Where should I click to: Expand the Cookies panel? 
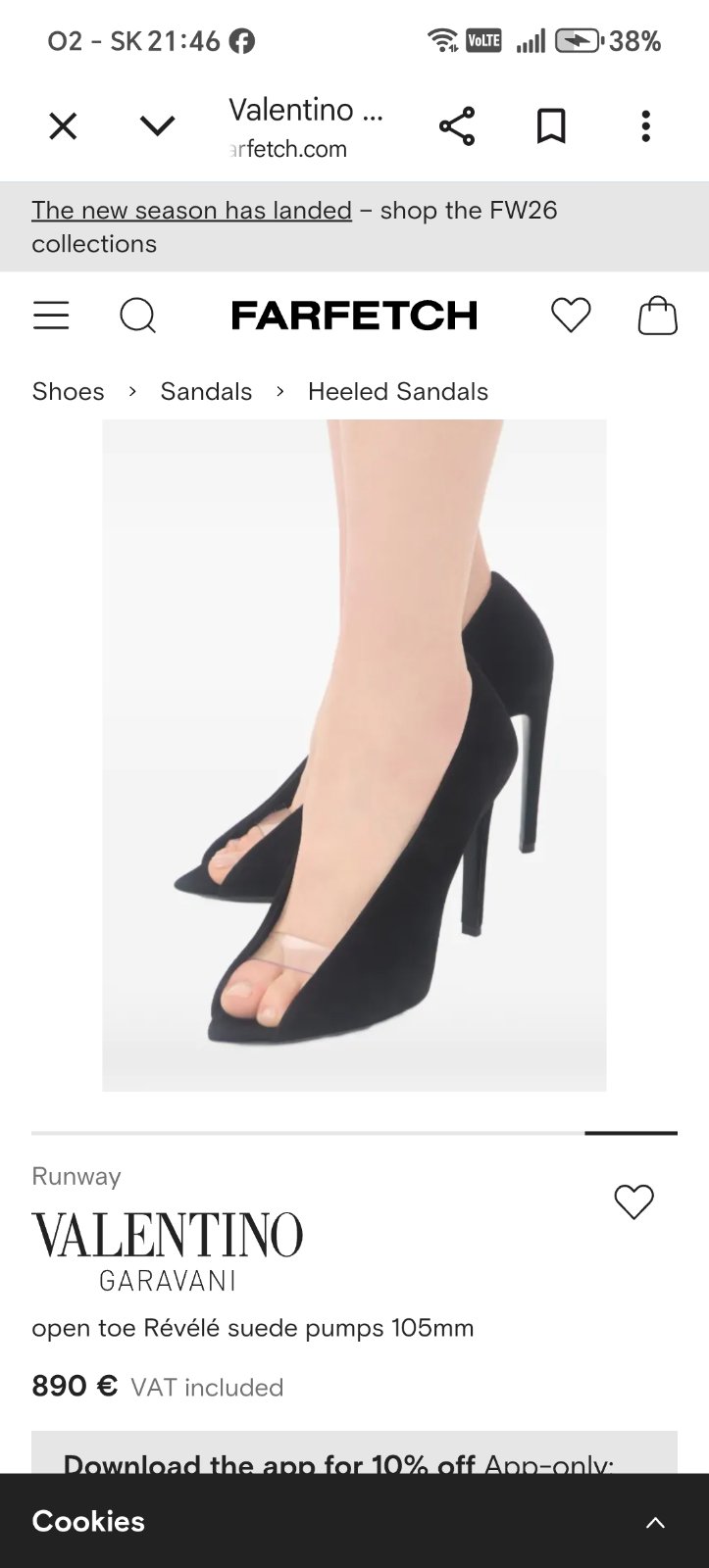(x=655, y=1522)
